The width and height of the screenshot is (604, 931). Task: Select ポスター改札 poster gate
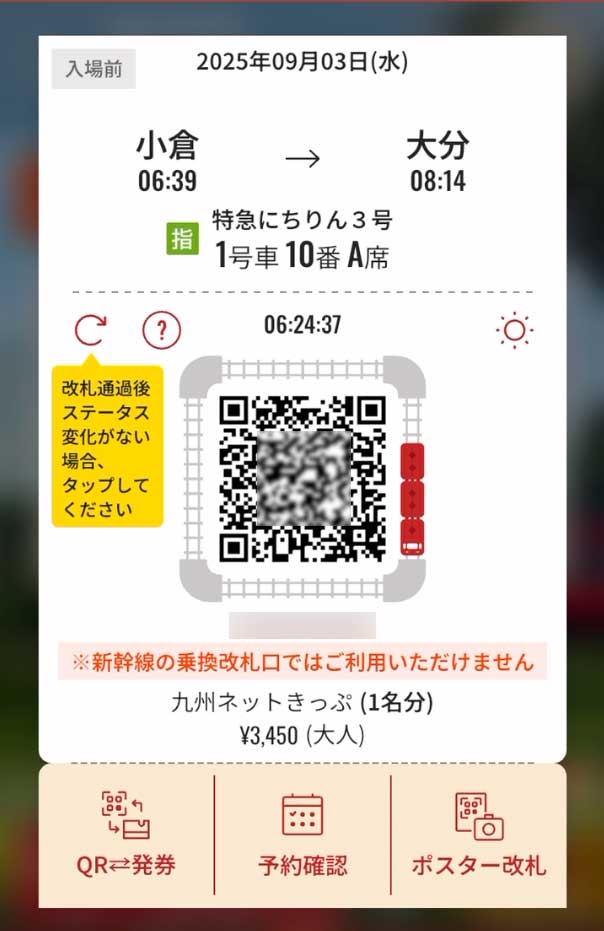pyautogui.click(x=478, y=834)
